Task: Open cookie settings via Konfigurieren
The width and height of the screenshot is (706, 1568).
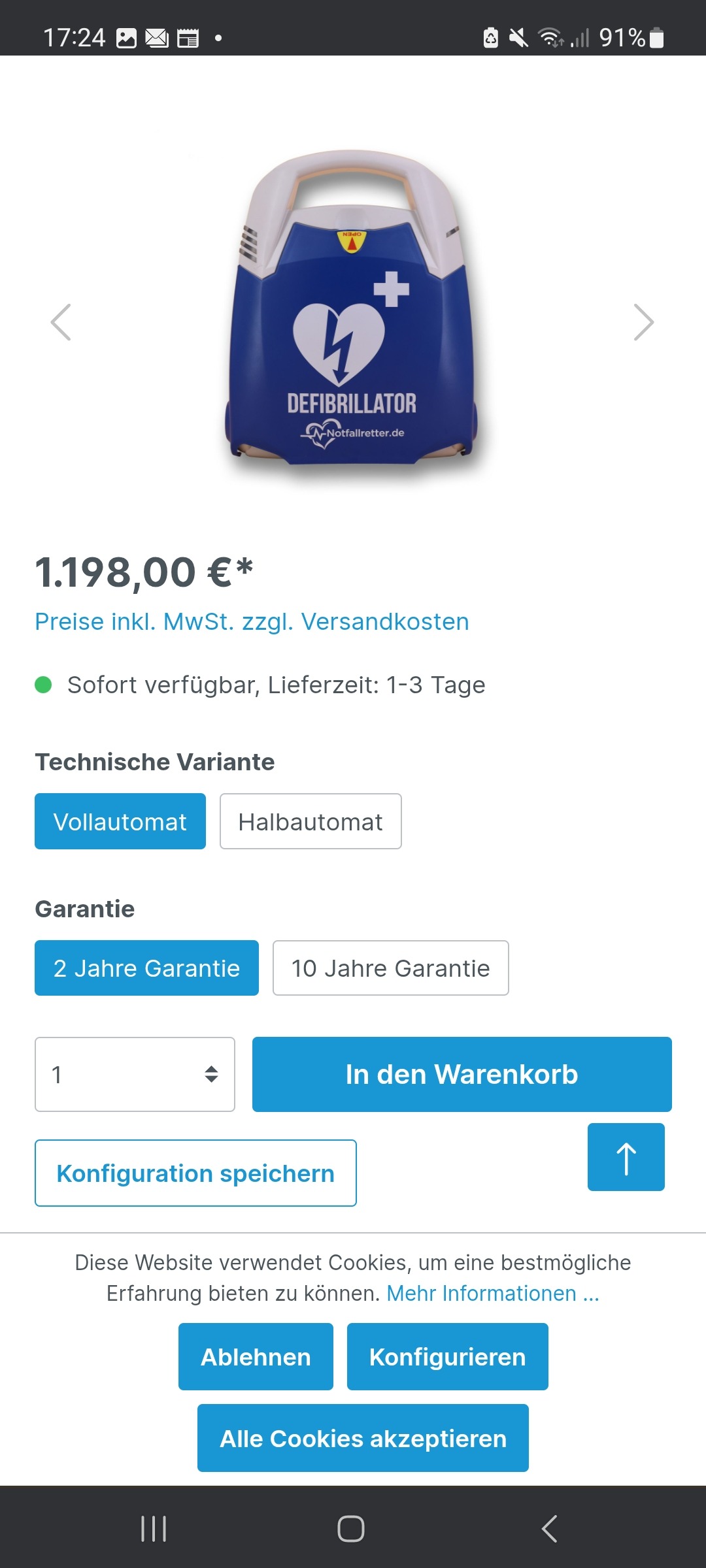Action: point(447,1356)
